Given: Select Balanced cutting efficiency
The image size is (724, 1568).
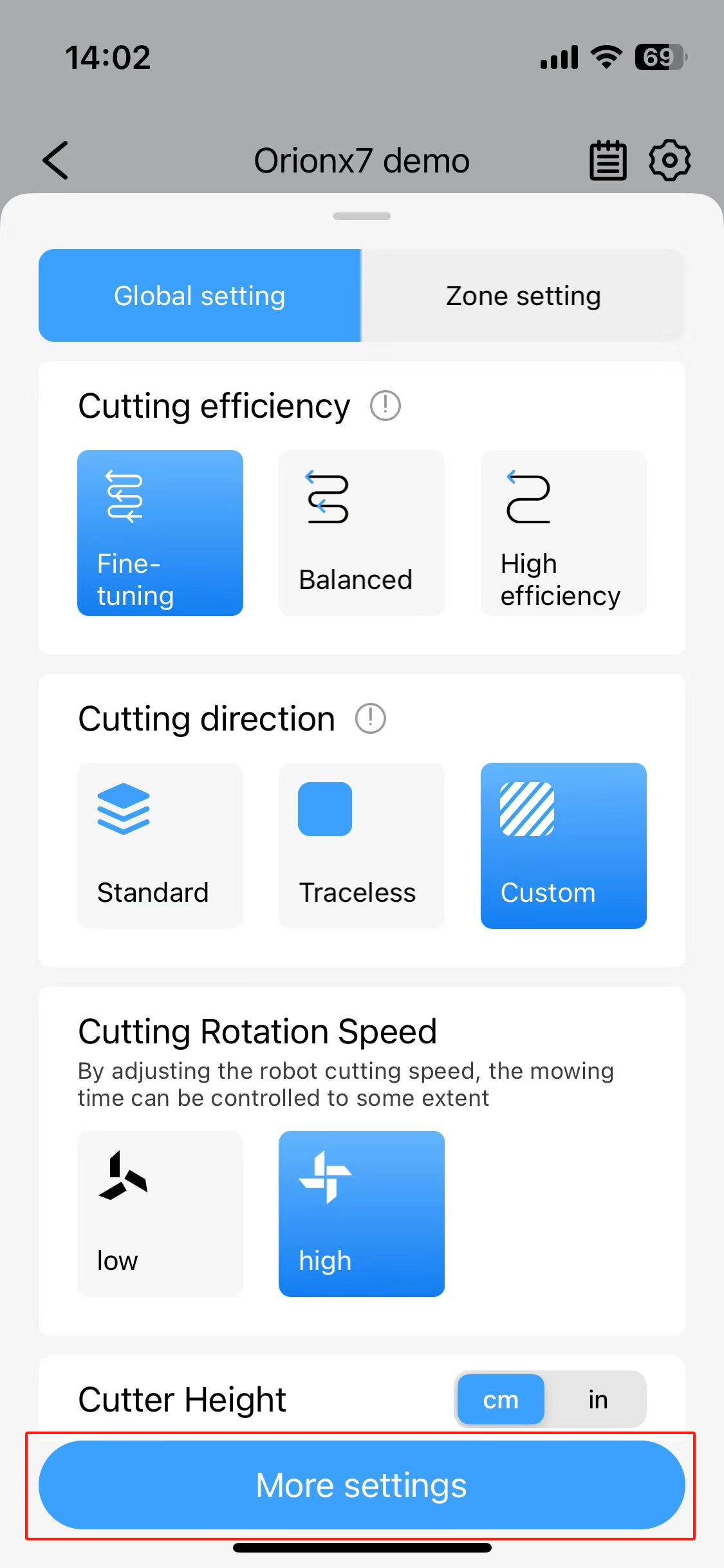Looking at the screenshot, I should coord(362,533).
